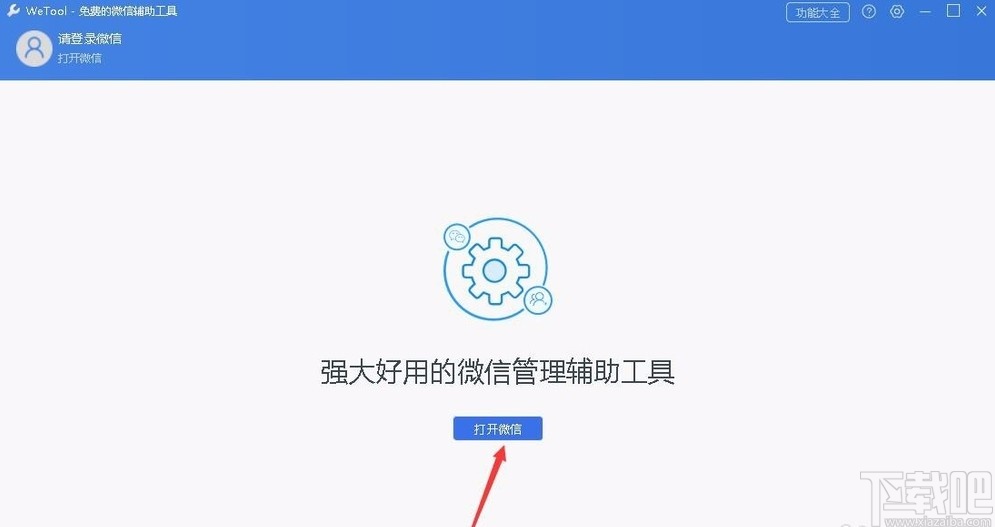Open the settings gear icon
This screenshot has height=527, width=995.
click(x=897, y=12)
